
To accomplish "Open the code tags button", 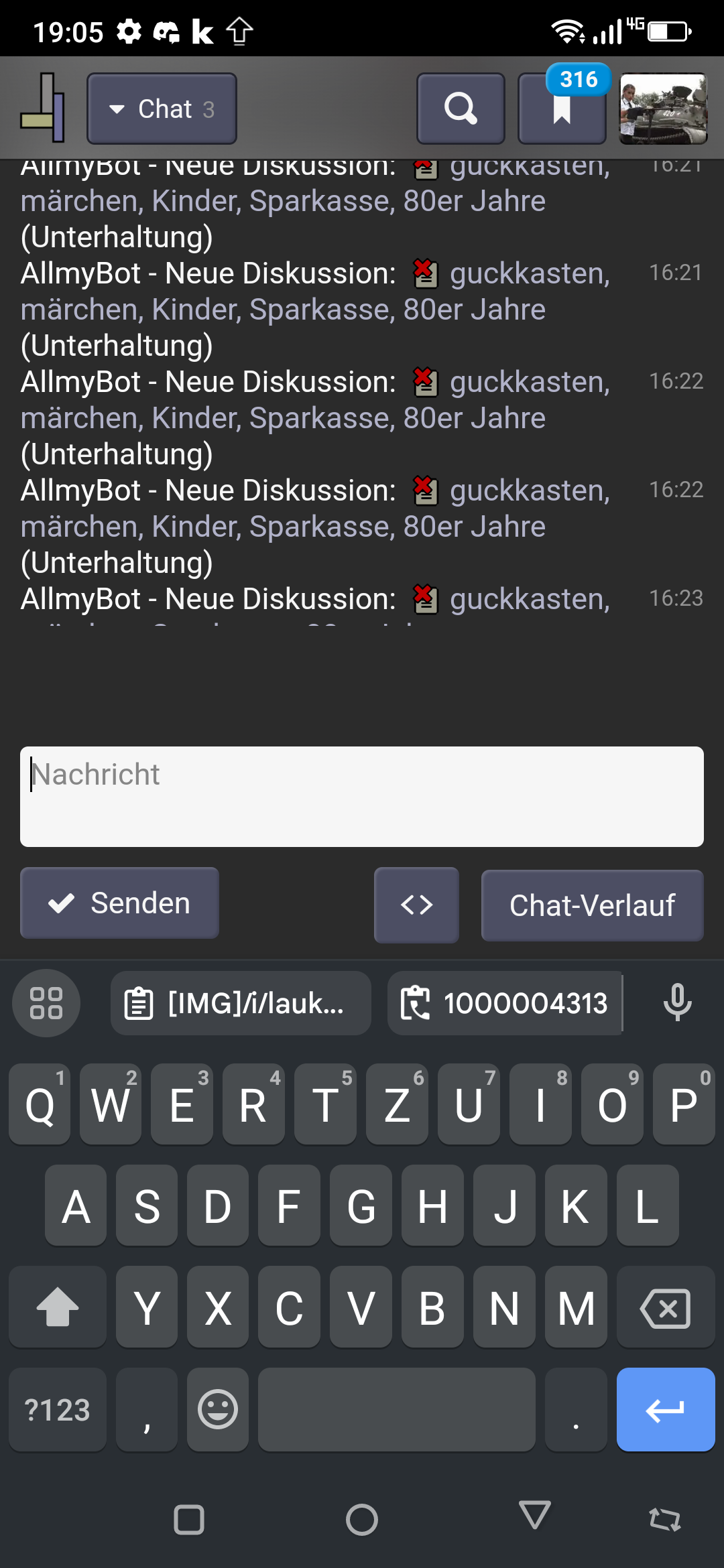I will point(416,905).
